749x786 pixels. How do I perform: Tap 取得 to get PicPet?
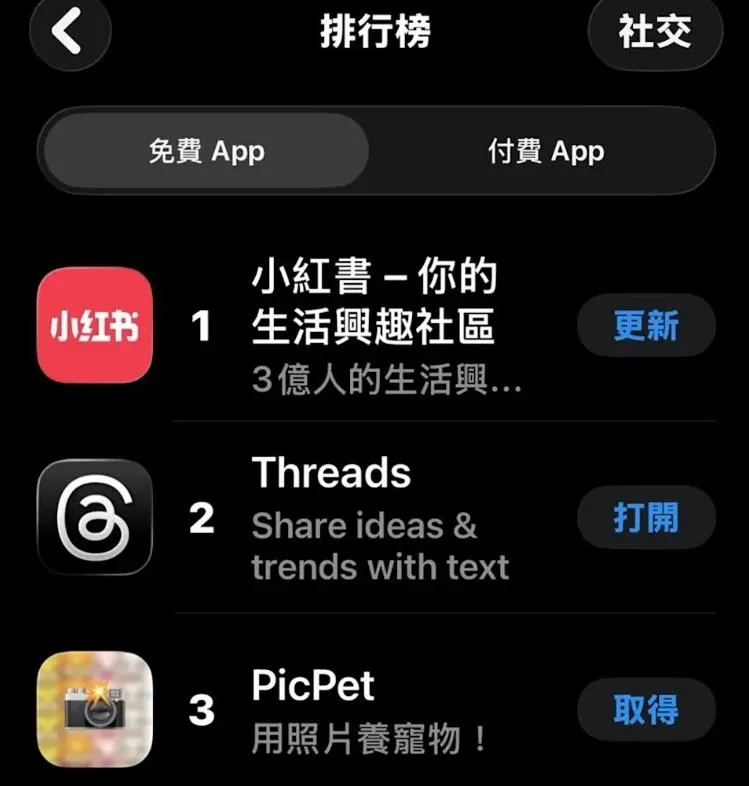(x=646, y=708)
